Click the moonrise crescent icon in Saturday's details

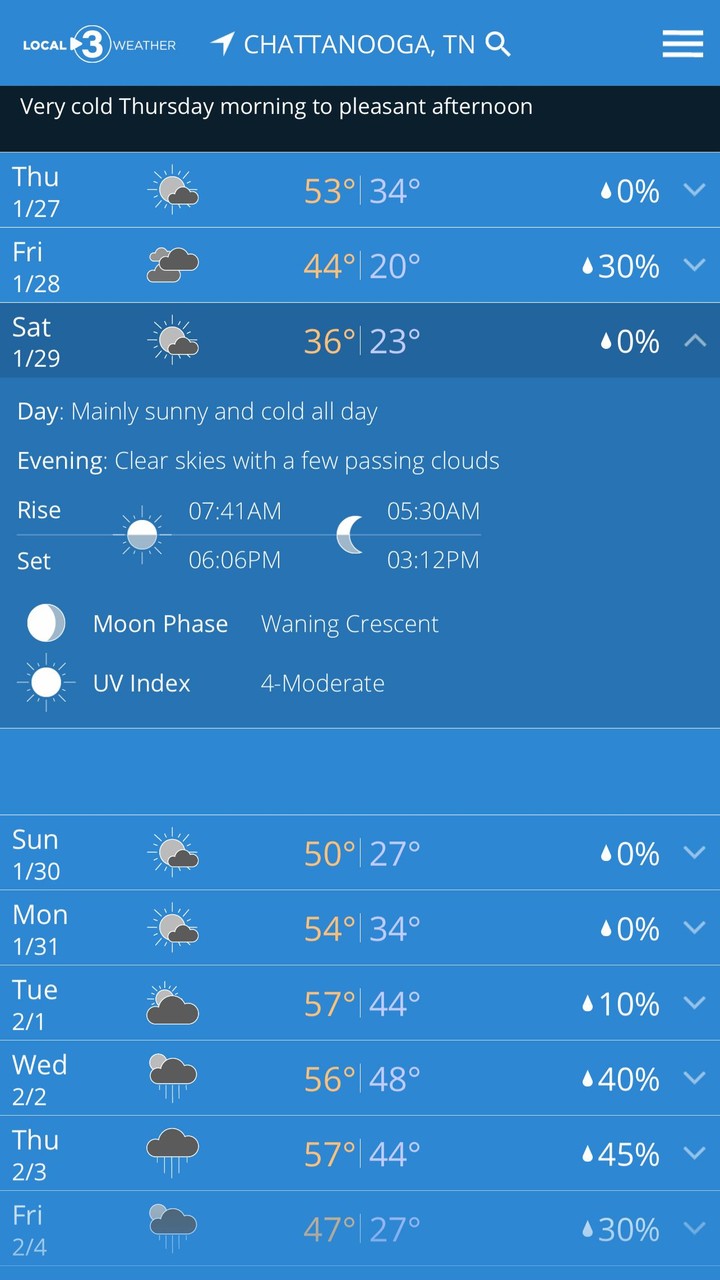[349, 534]
